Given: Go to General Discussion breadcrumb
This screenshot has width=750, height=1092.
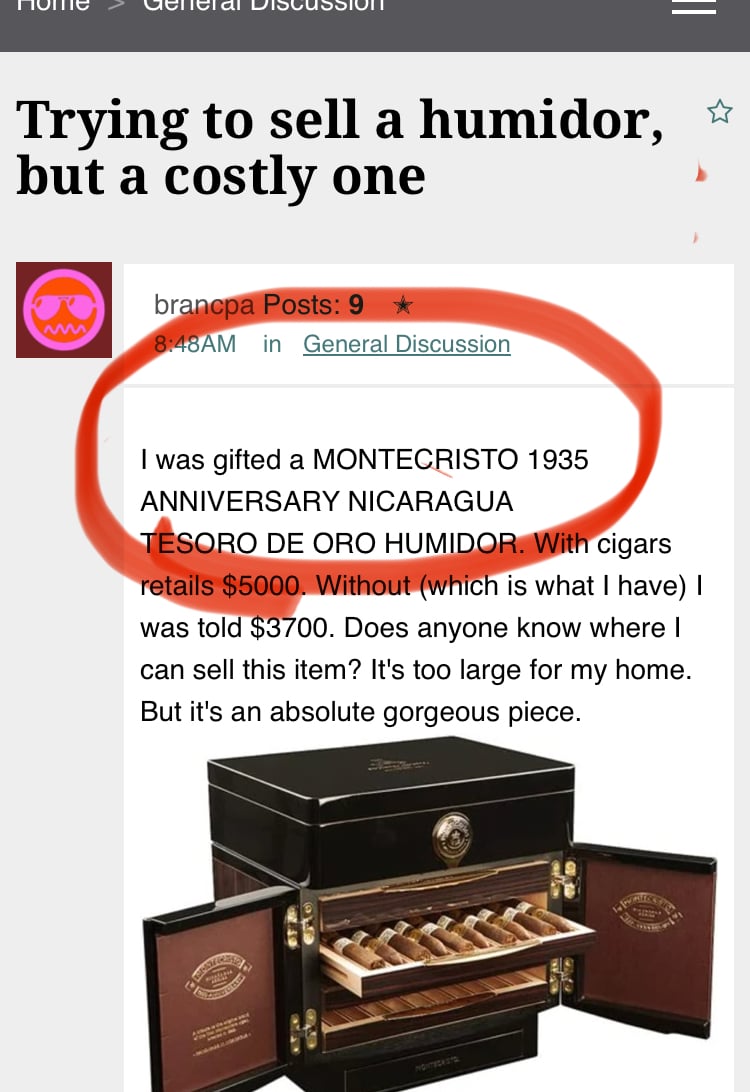Looking at the screenshot, I should pos(263,6).
